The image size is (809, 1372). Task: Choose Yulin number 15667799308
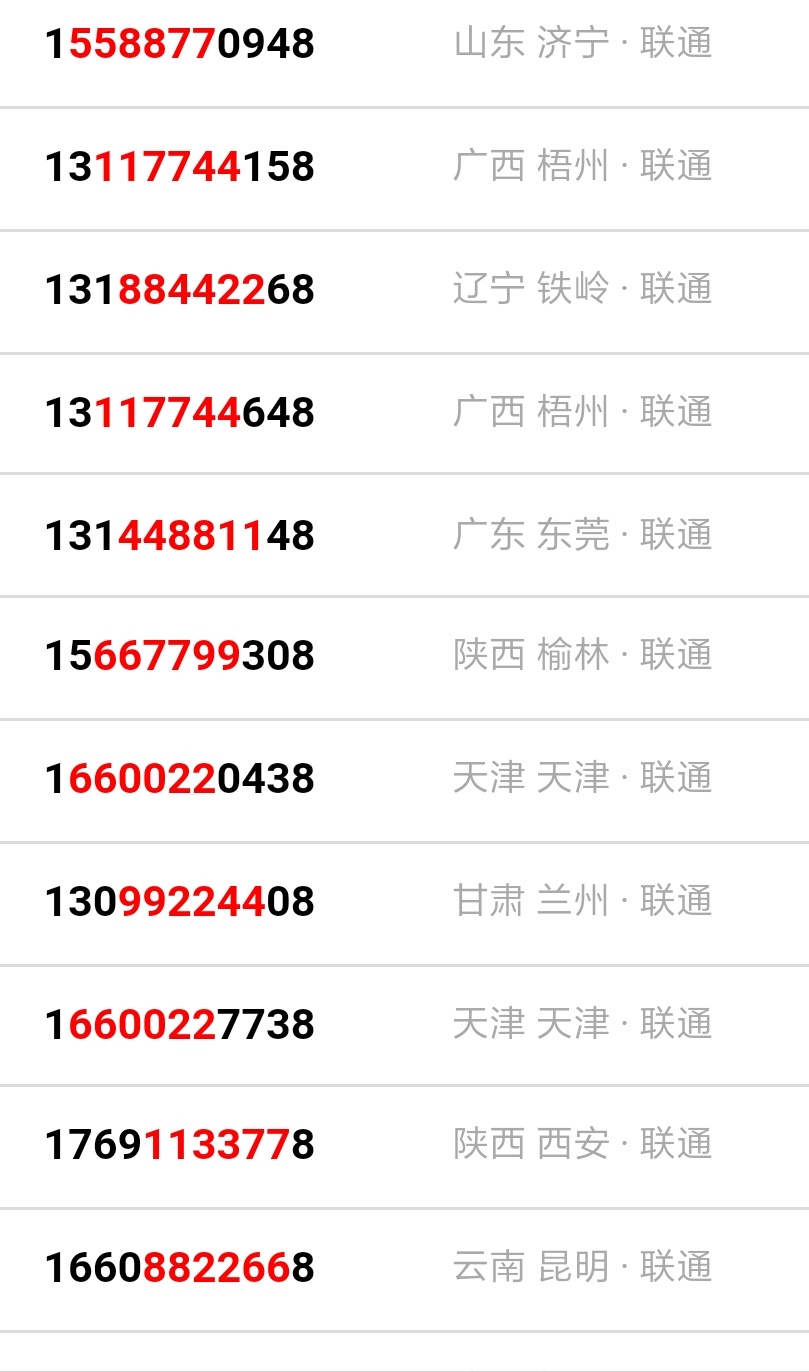point(180,656)
